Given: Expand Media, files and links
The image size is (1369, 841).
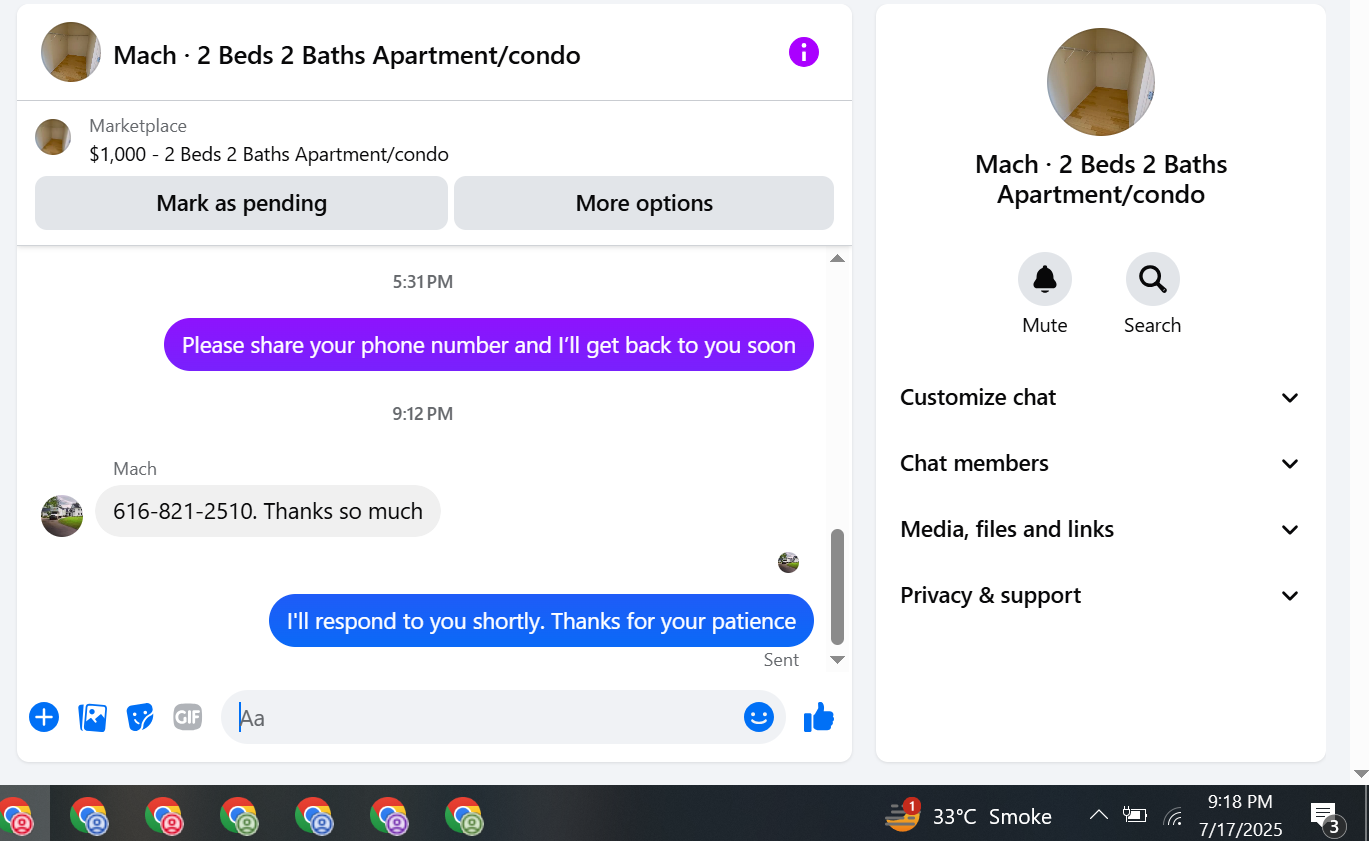Looking at the screenshot, I should [1100, 530].
